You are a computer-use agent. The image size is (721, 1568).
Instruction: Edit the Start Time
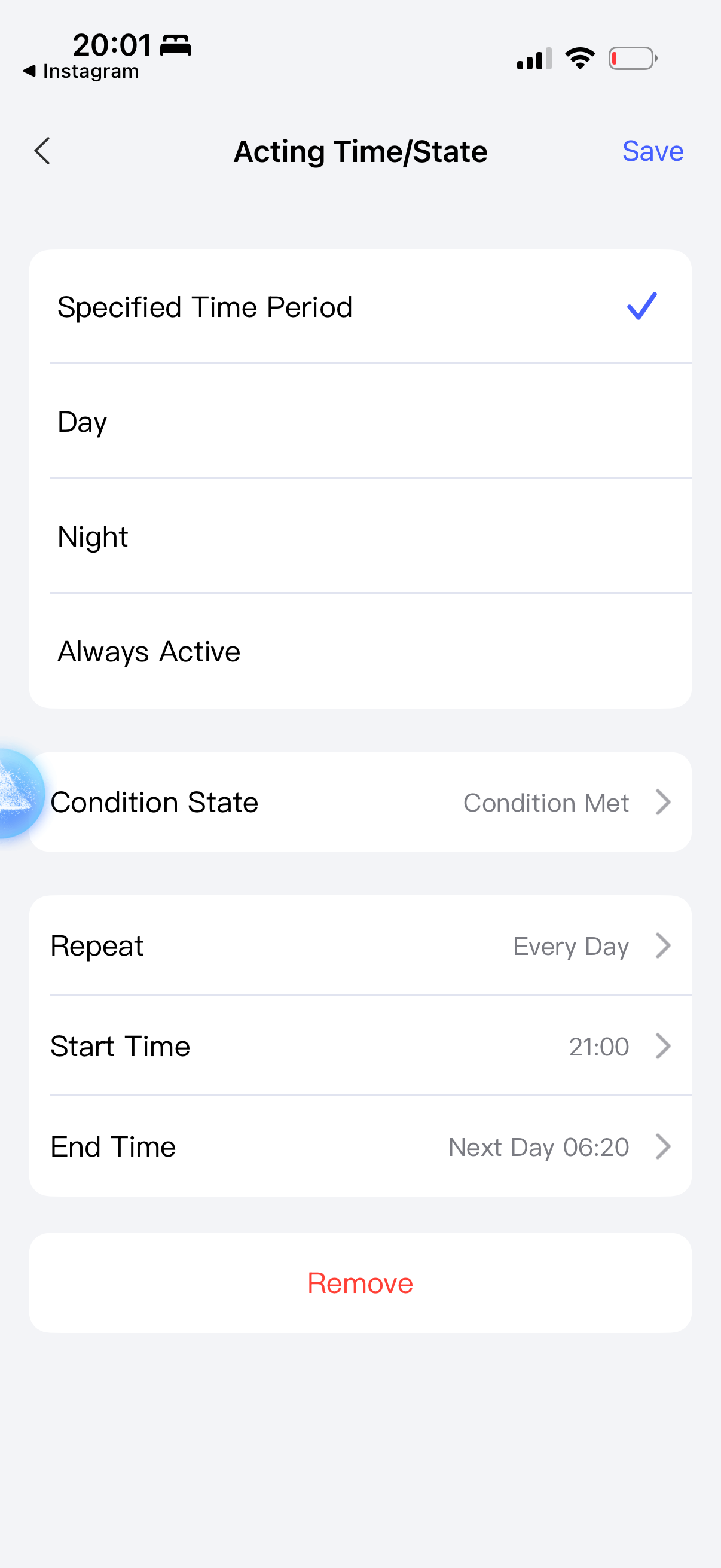[x=360, y=1047]
